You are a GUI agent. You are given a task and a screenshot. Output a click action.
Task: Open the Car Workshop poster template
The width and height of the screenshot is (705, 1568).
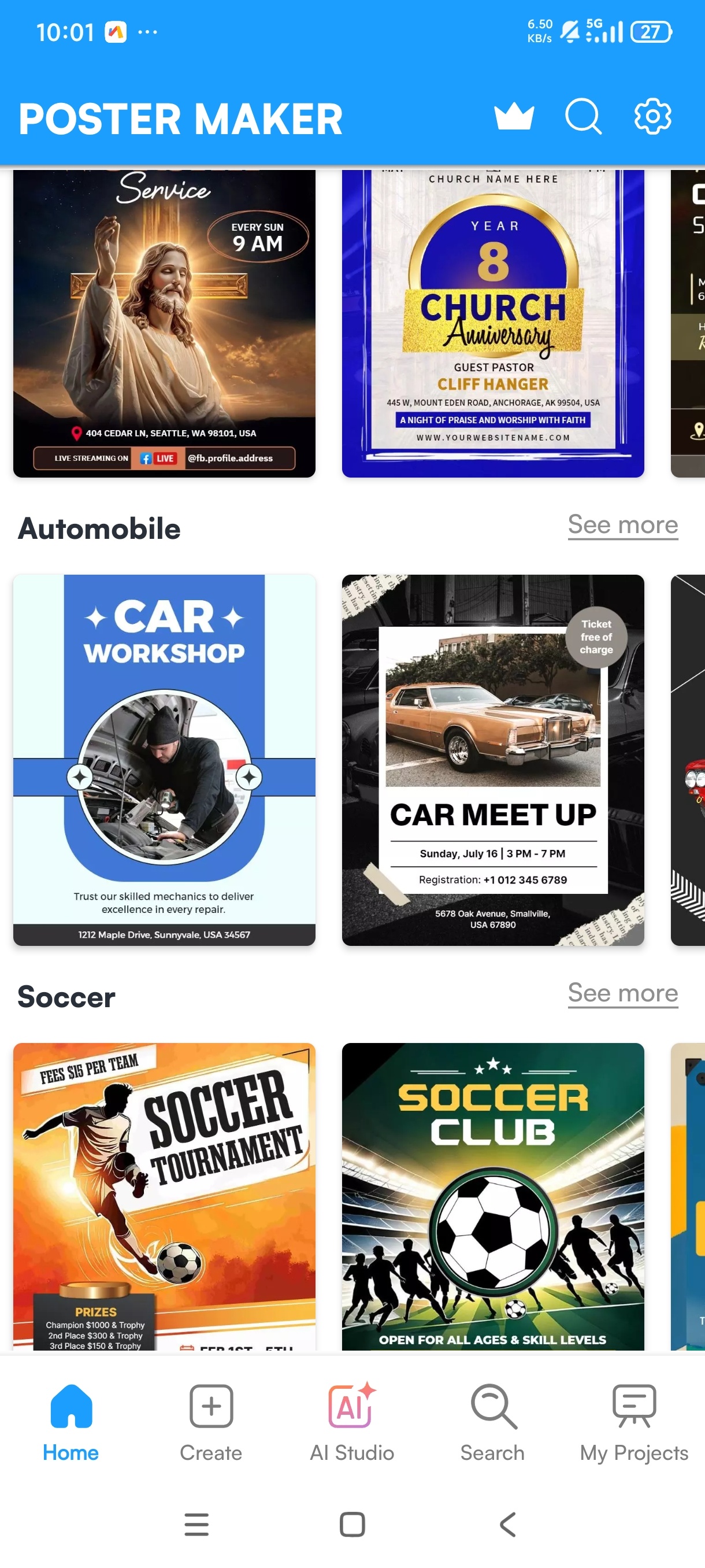(164, 759)
